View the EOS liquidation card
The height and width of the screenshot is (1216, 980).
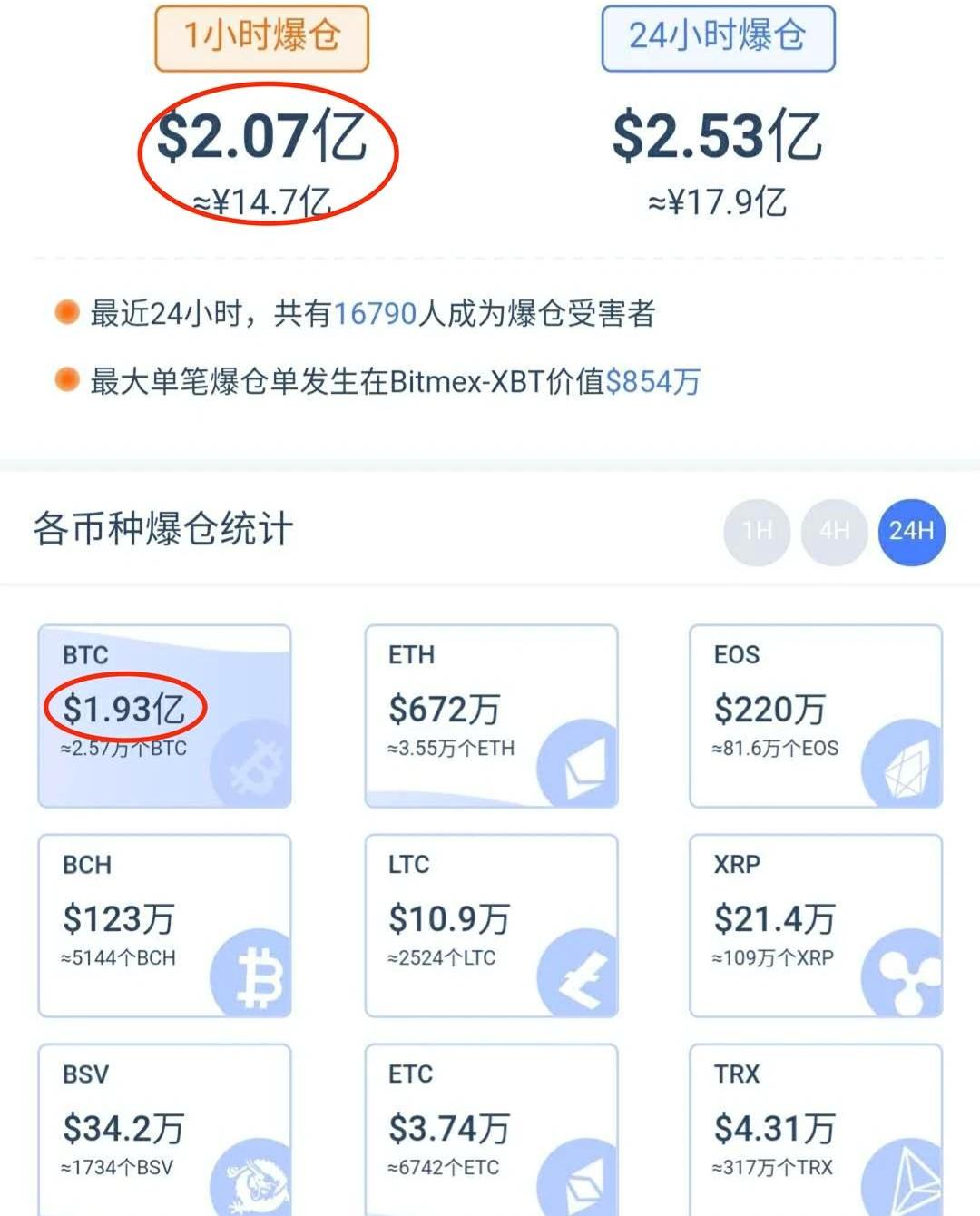pyautogui.click(x=816, y=715)
